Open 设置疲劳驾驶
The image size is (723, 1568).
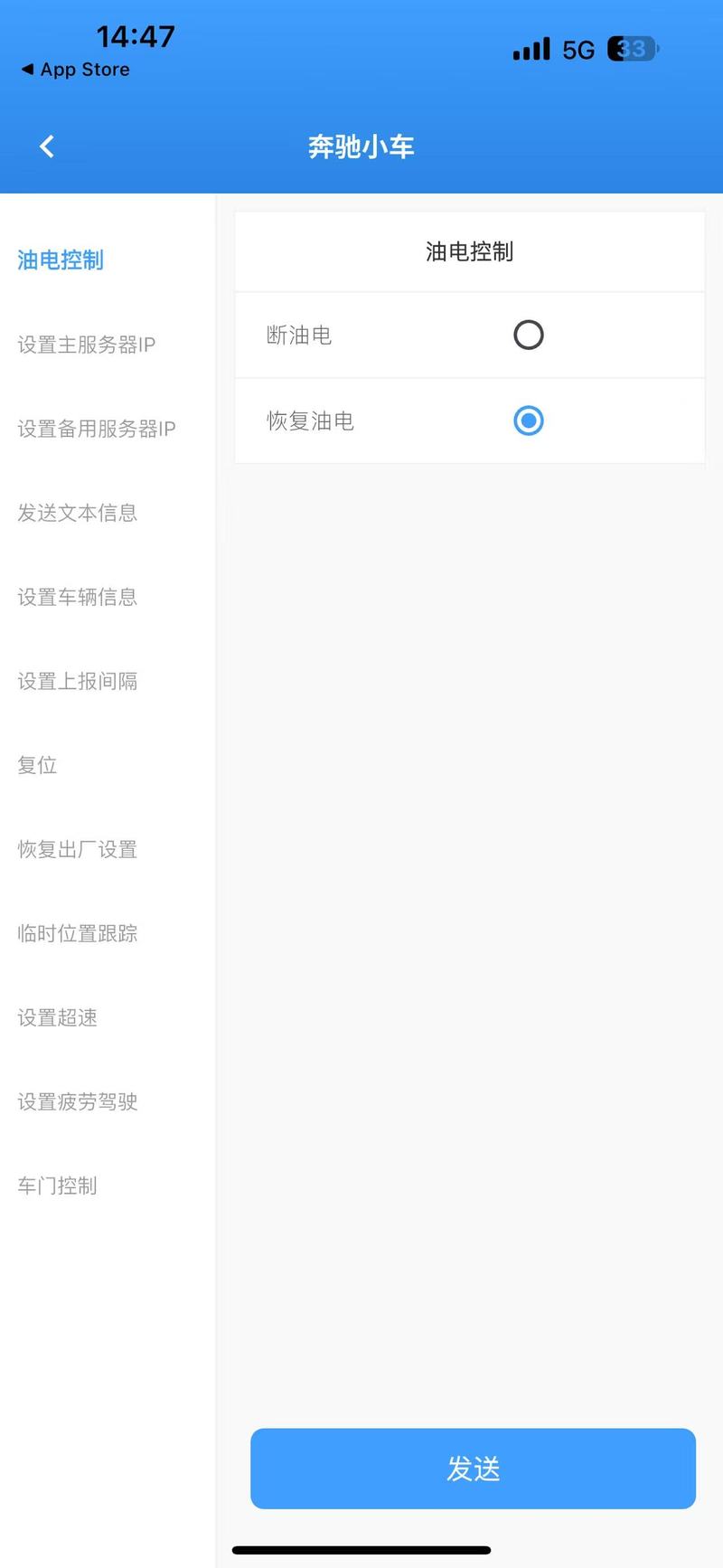[78, 1101]
